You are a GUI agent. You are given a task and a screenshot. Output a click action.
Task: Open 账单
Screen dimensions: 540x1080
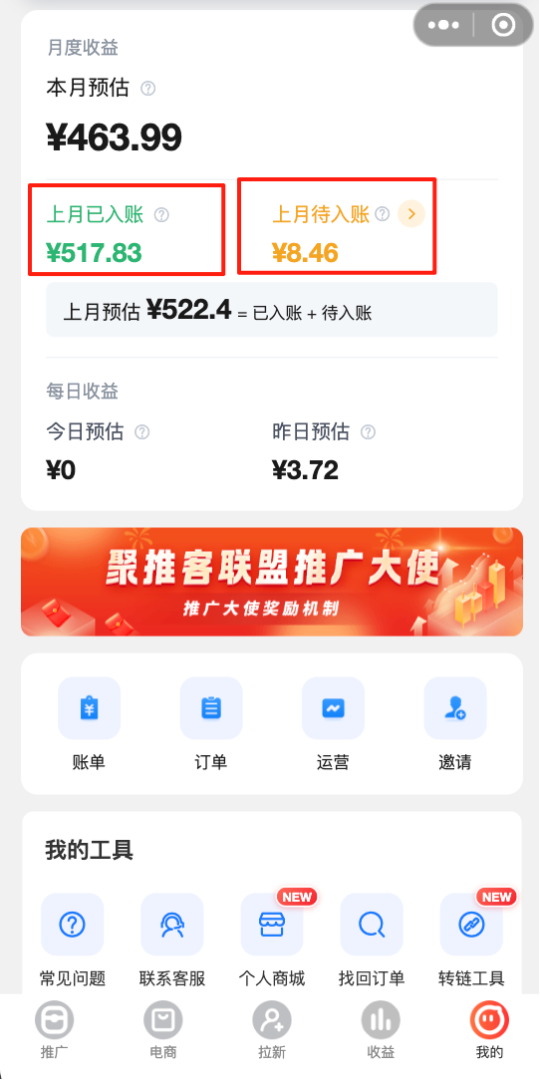point(89,723)
